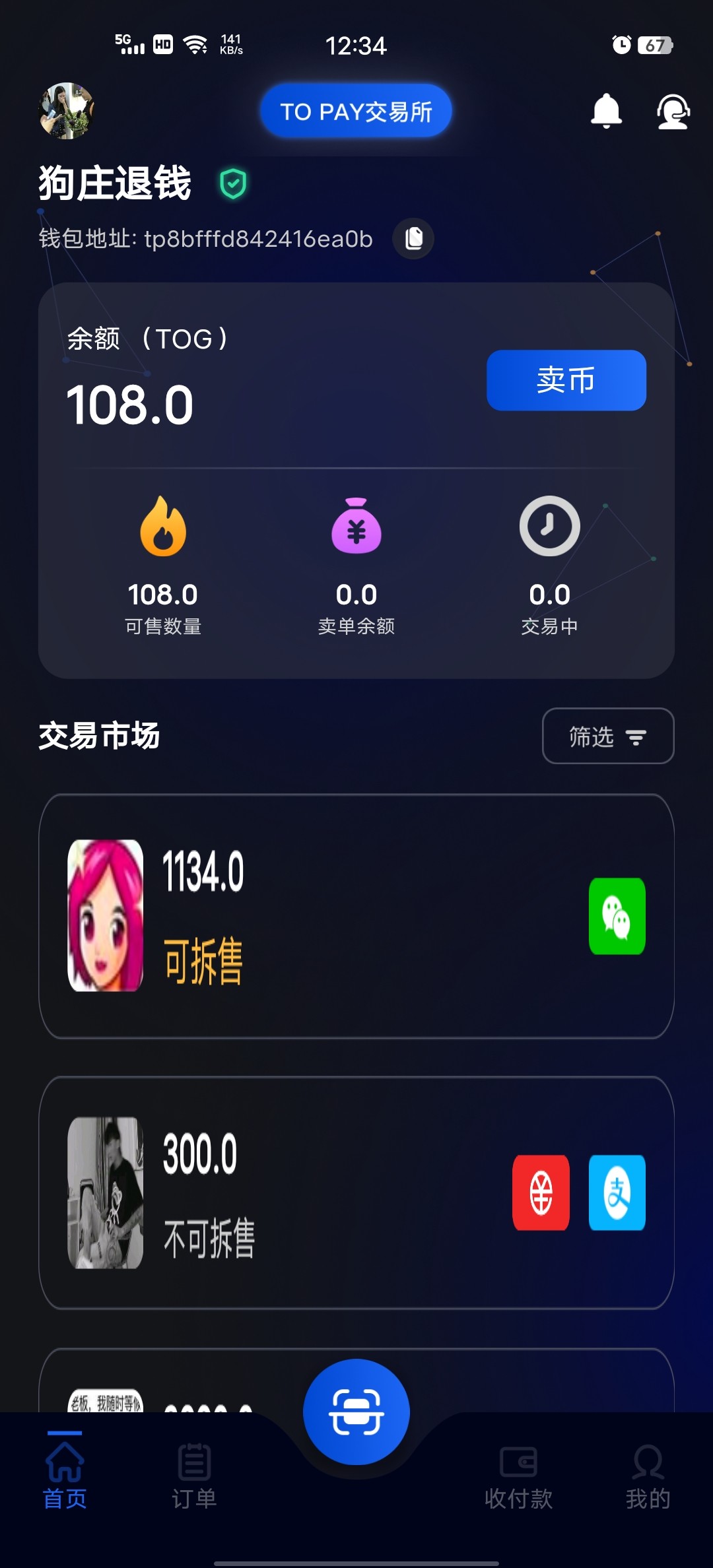Viewport: 713px width, 1568px height.
Task: Open the 筛选 filter options
Action: (607, 736)
